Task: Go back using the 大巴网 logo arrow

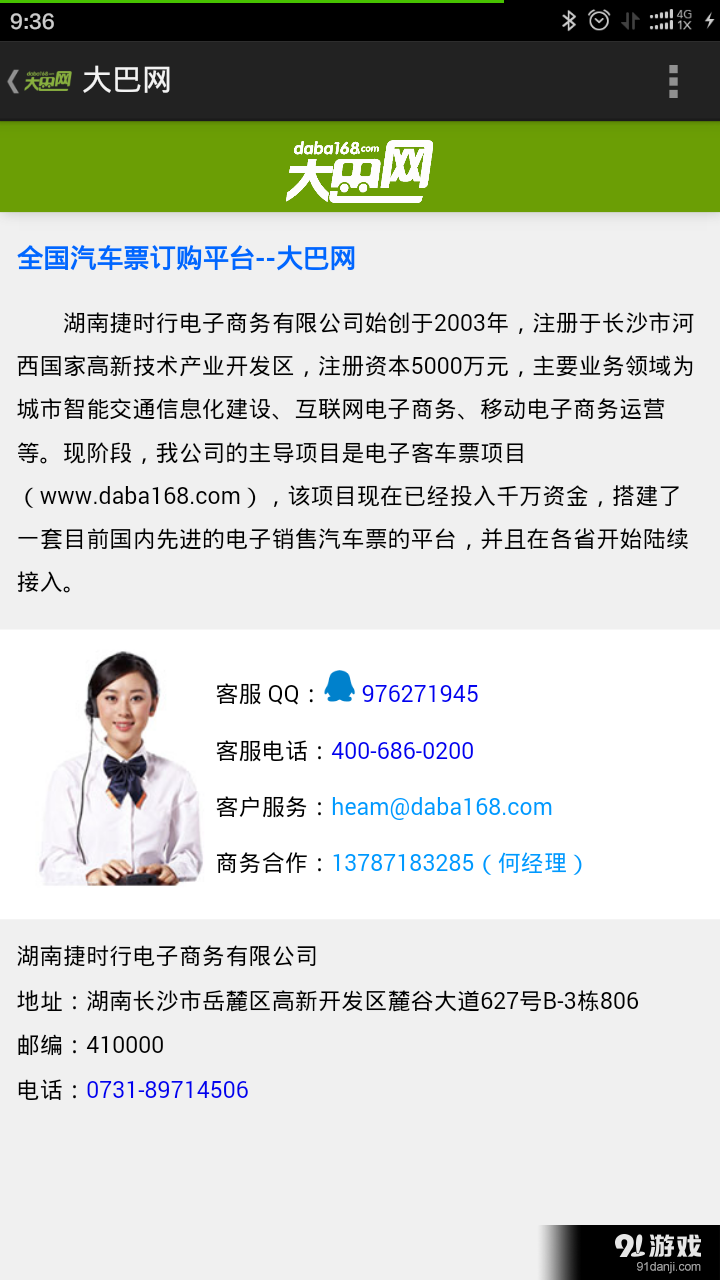Action: tap(40, 81)
